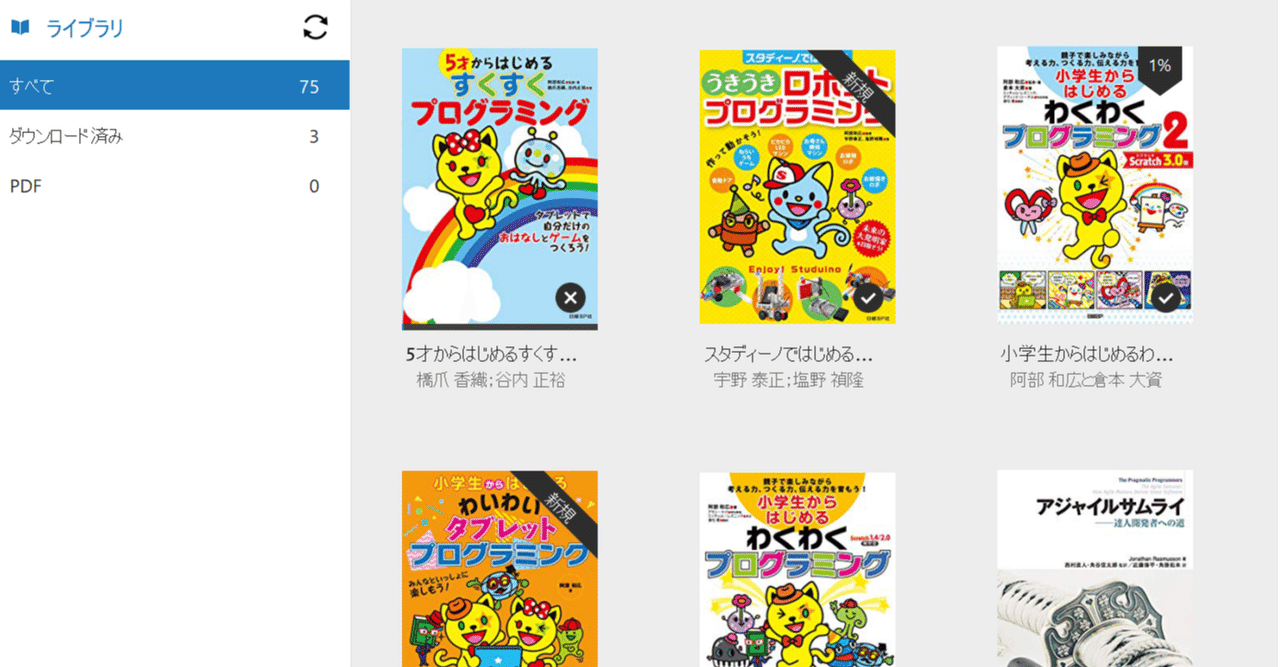
Task: Open わいわいタブレットプログラミング book cover
Action: 499,568
